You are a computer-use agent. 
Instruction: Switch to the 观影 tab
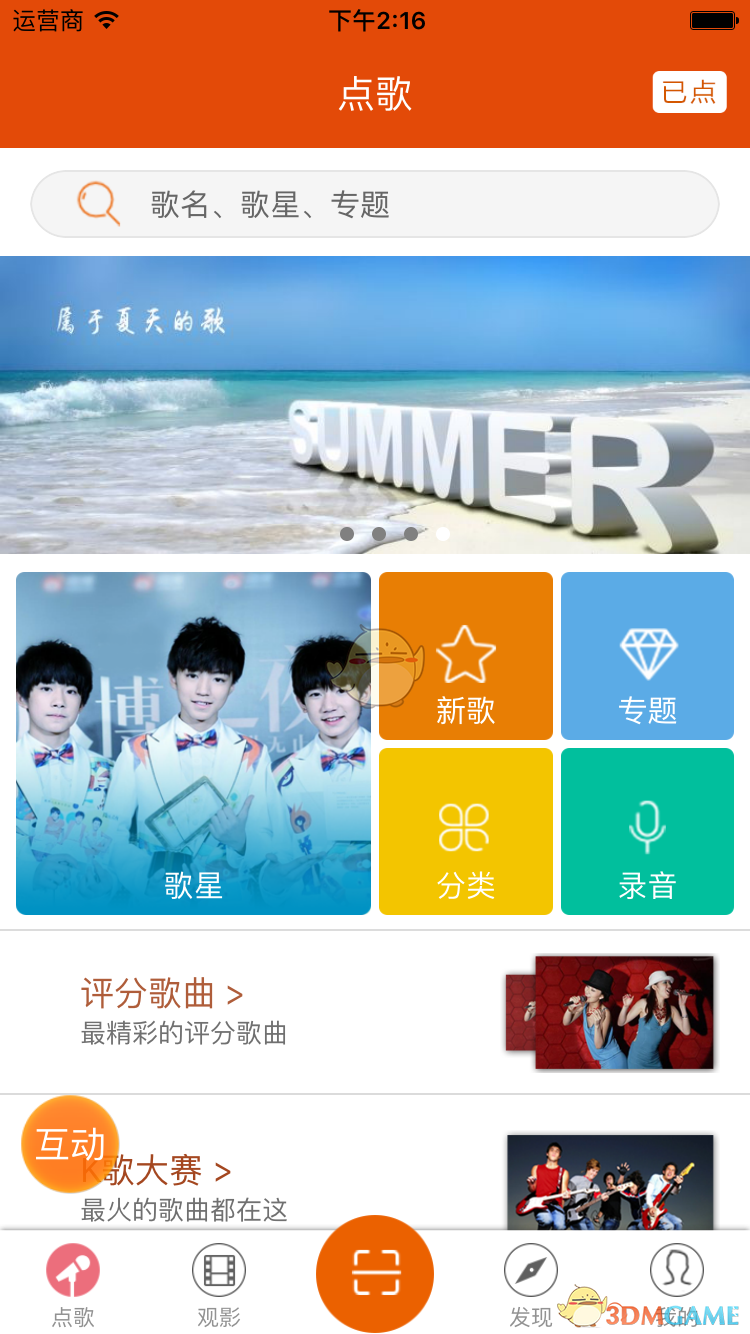(x=219, y=1285)
